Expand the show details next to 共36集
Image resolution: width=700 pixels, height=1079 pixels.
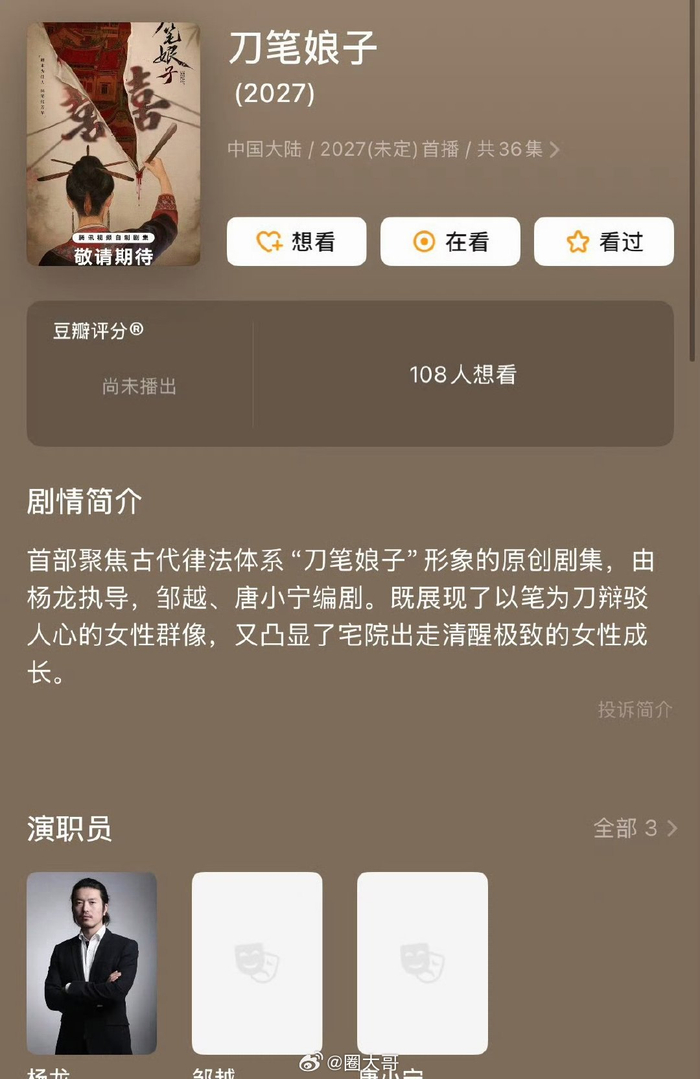tap(554, 149)
